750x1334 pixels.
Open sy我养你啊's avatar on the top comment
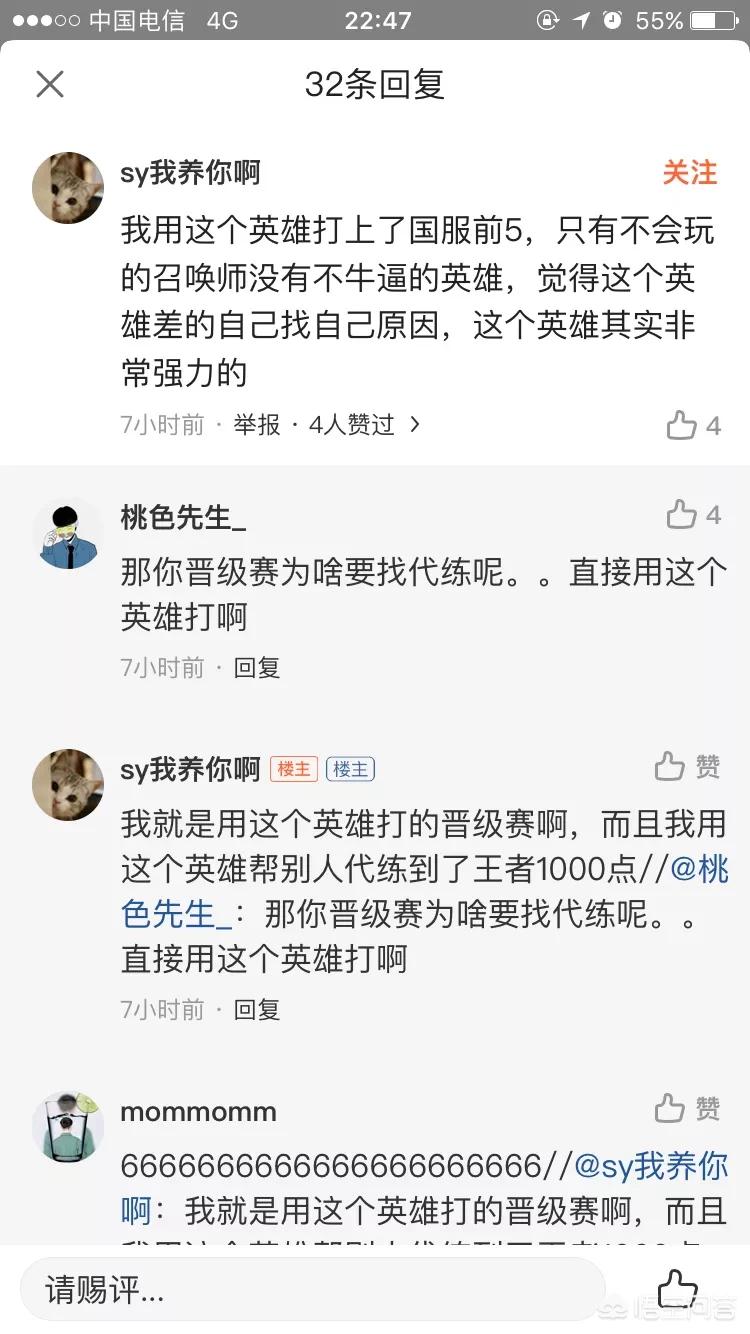68,188
